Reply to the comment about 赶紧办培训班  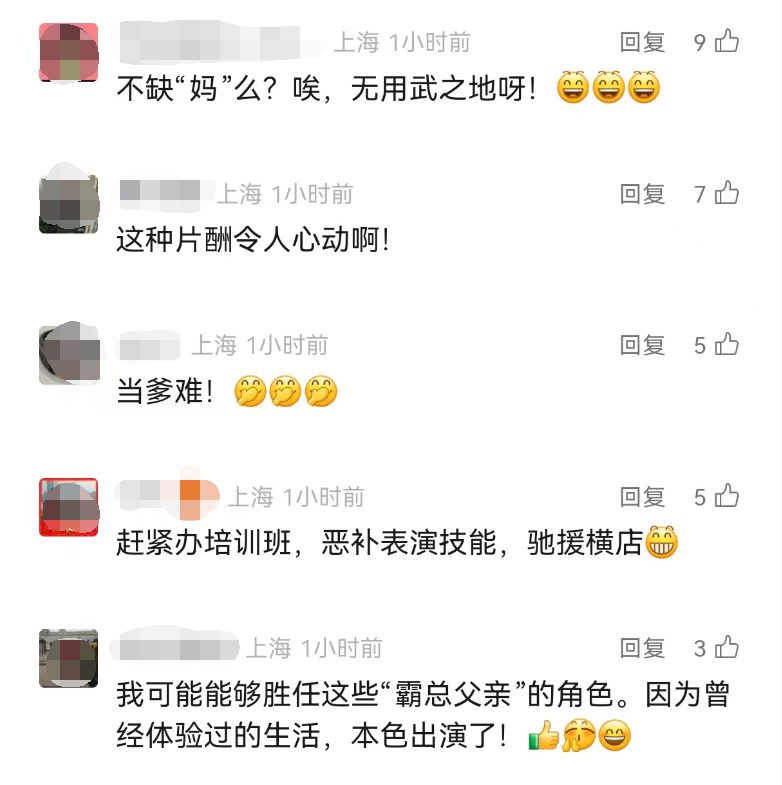642,497
